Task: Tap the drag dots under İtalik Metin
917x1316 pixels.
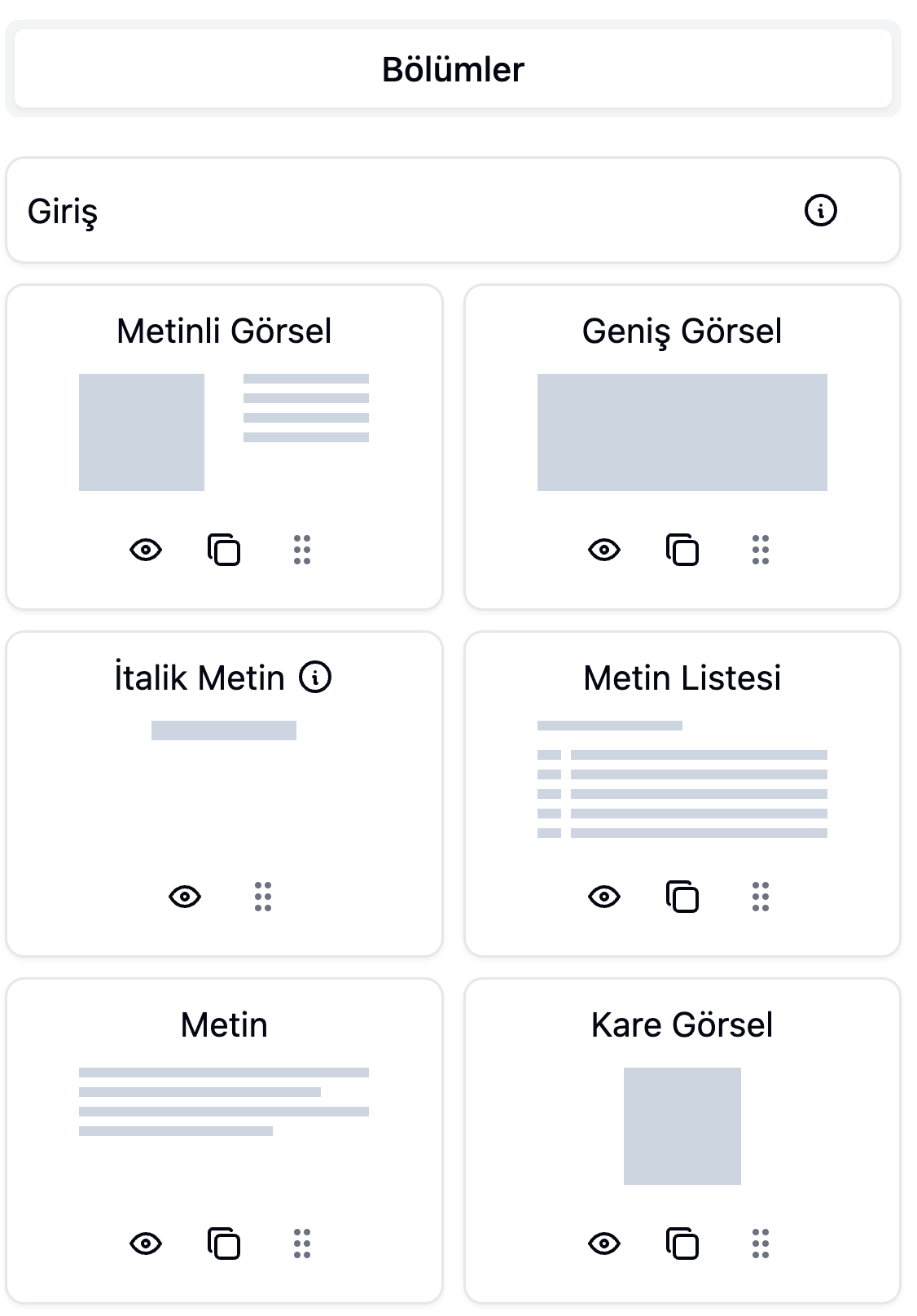Action: 263,897
